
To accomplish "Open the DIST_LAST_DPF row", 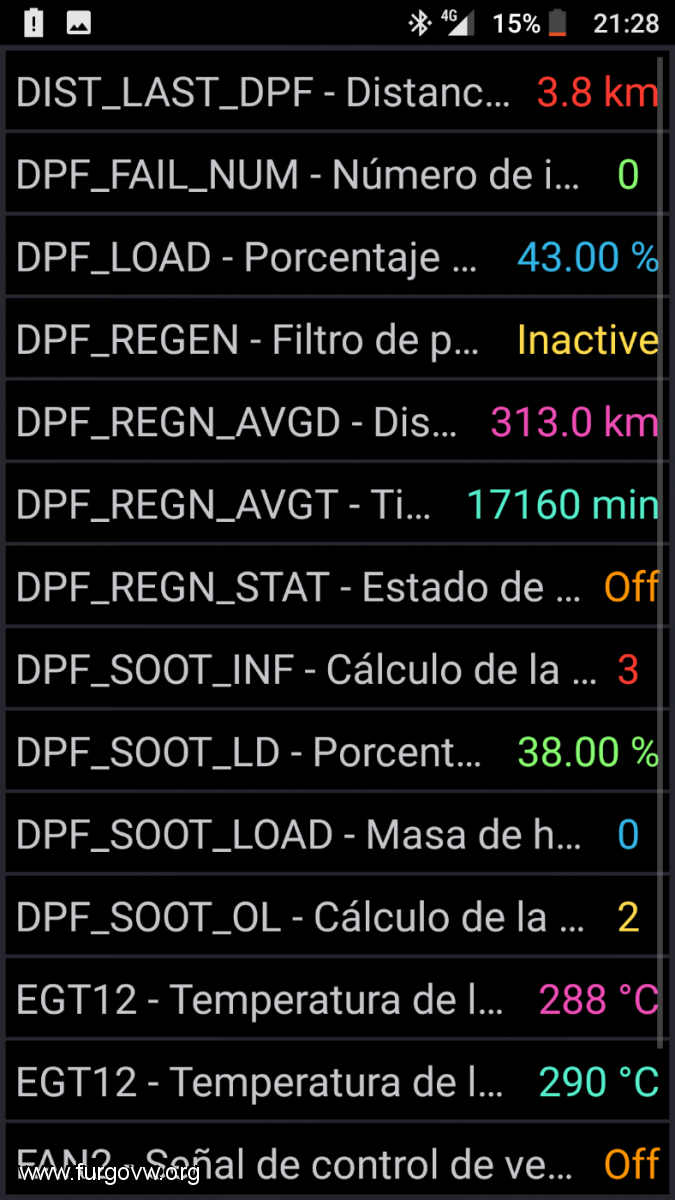I will (x=337, y=93).
